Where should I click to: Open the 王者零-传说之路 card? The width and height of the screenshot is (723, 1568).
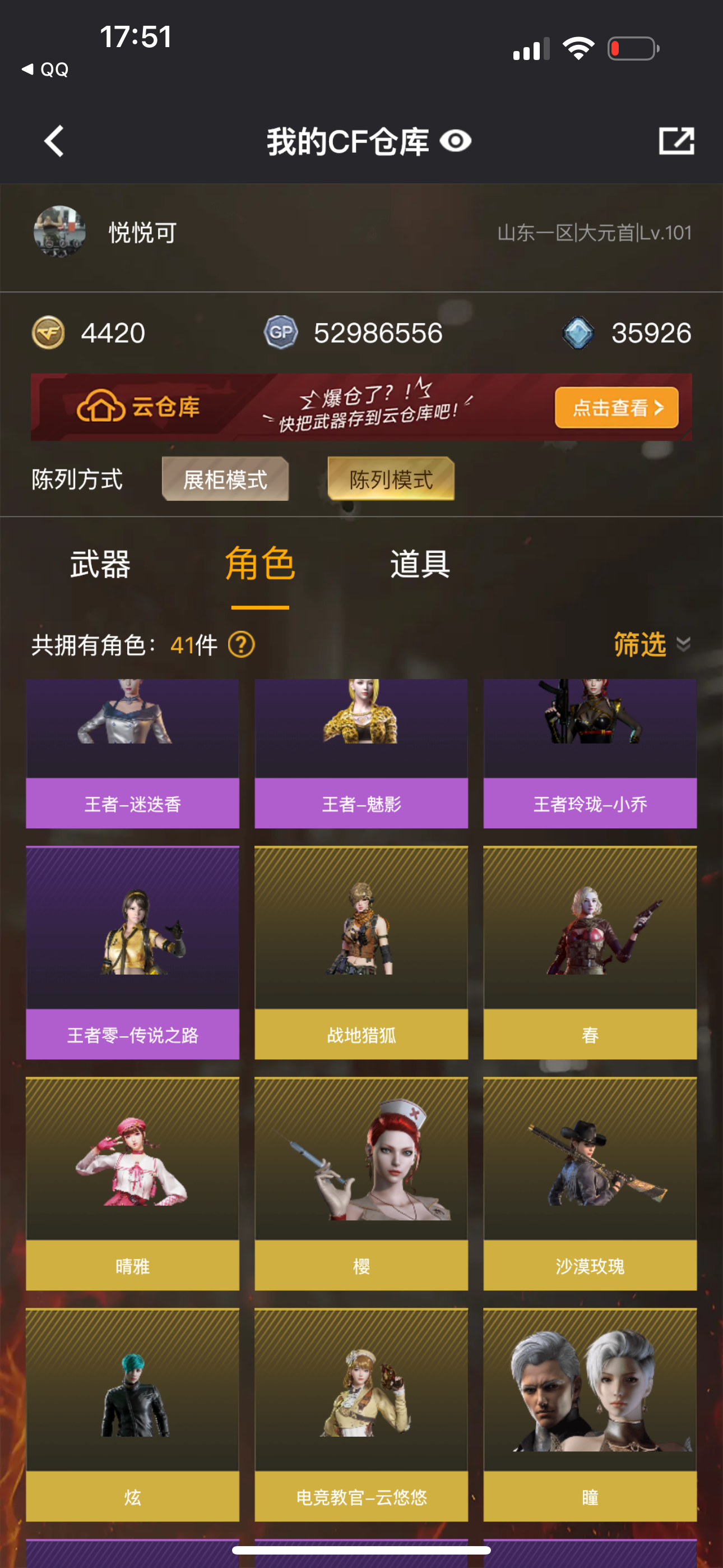pyautogui.click(x=133, y=953)
